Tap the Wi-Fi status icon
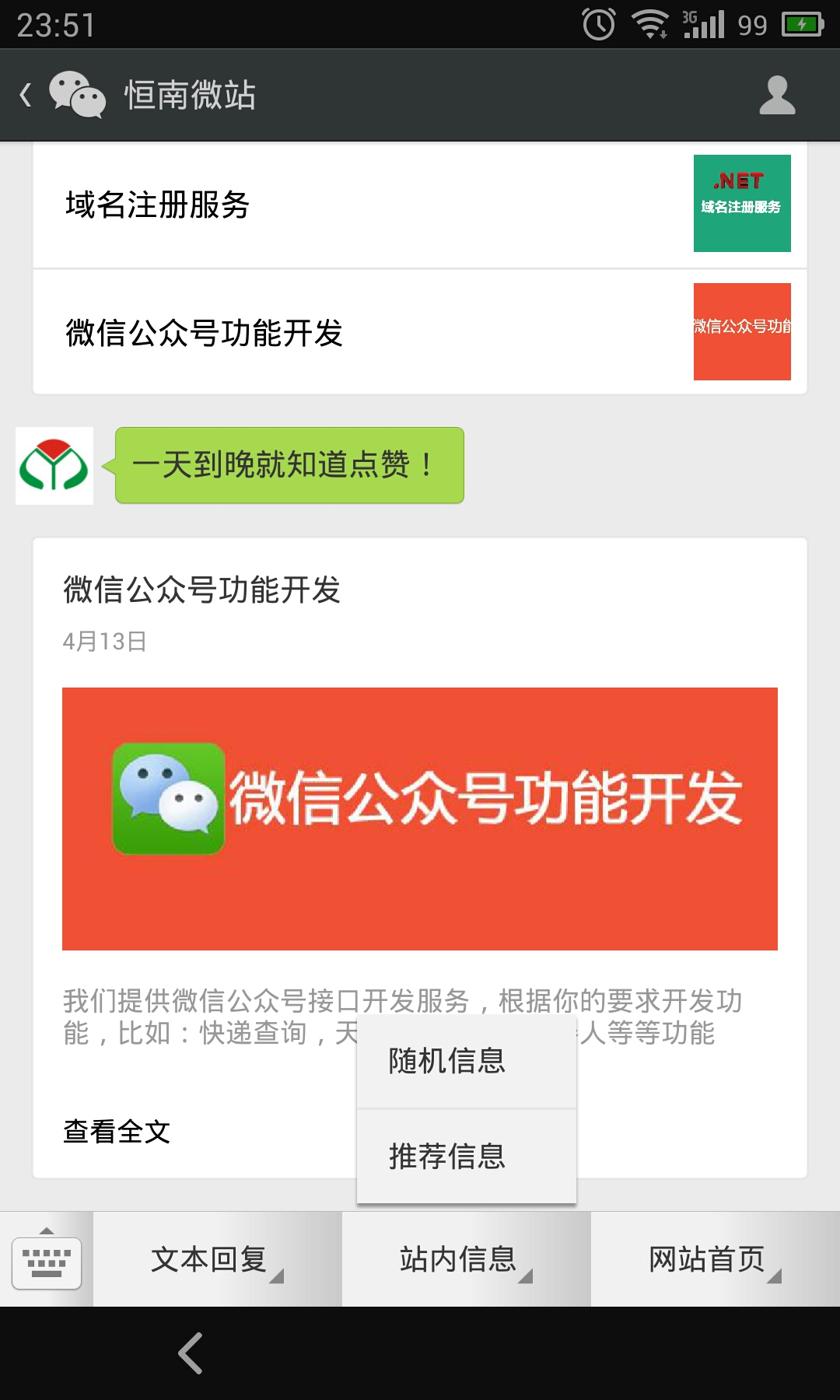 click(652, 23)
